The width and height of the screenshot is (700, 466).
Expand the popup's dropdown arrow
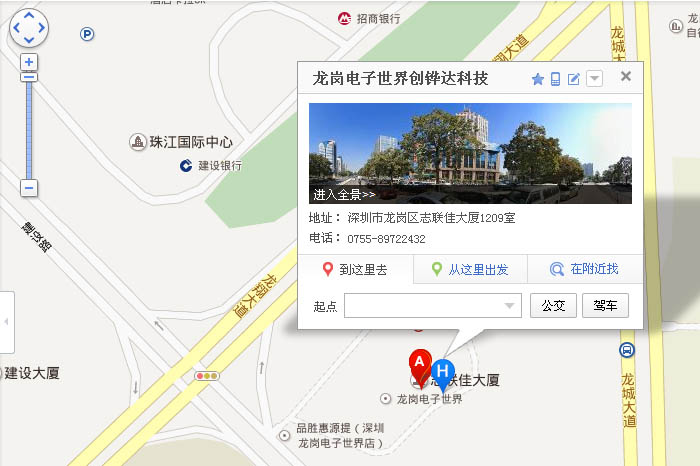(x=594, y=79)
